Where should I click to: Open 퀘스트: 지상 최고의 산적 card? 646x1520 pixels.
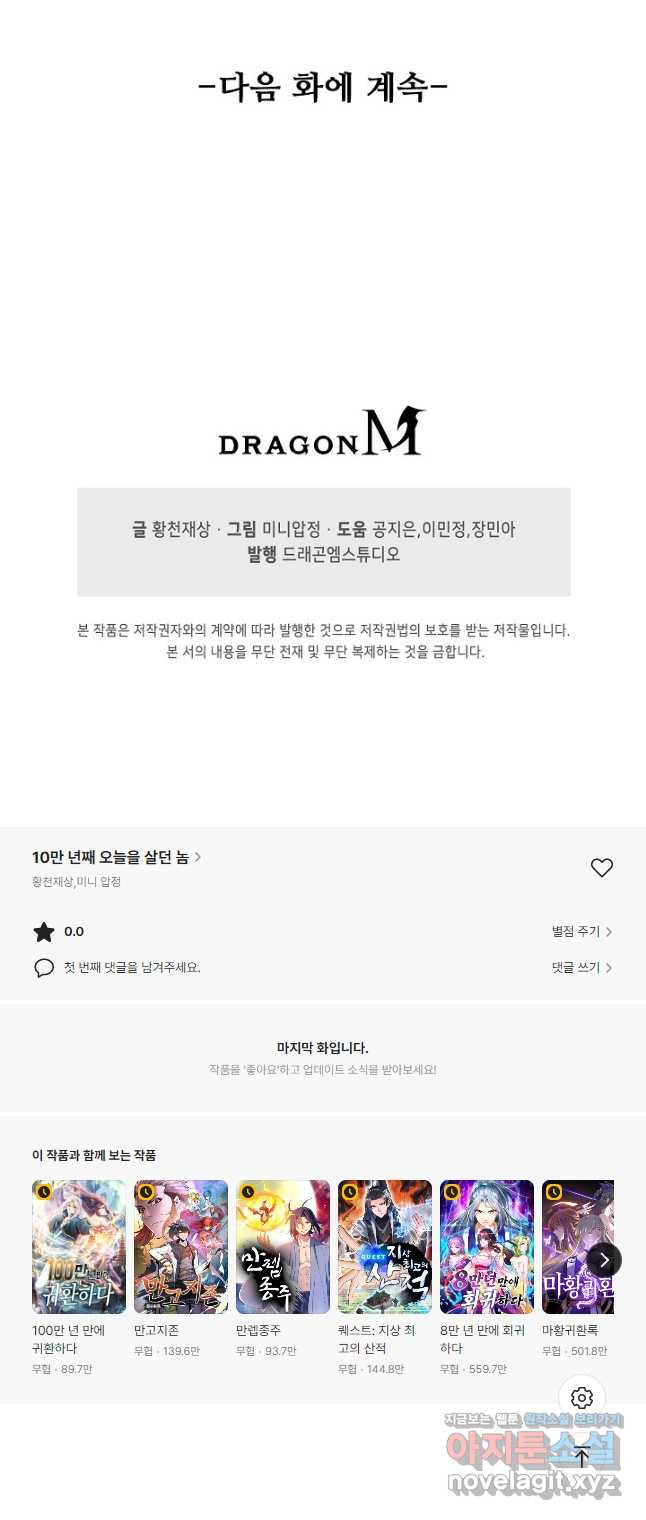tap(385, 1247)
